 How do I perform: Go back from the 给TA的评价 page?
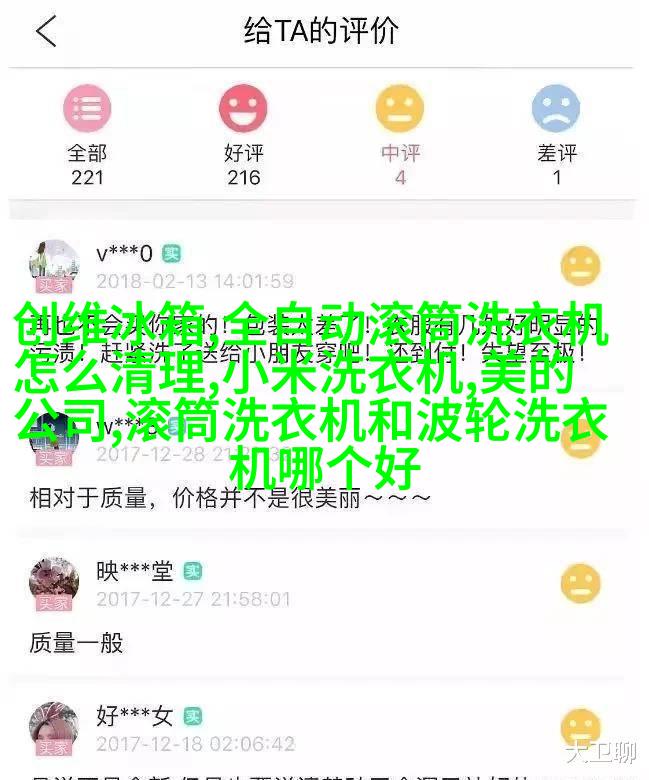47,33
